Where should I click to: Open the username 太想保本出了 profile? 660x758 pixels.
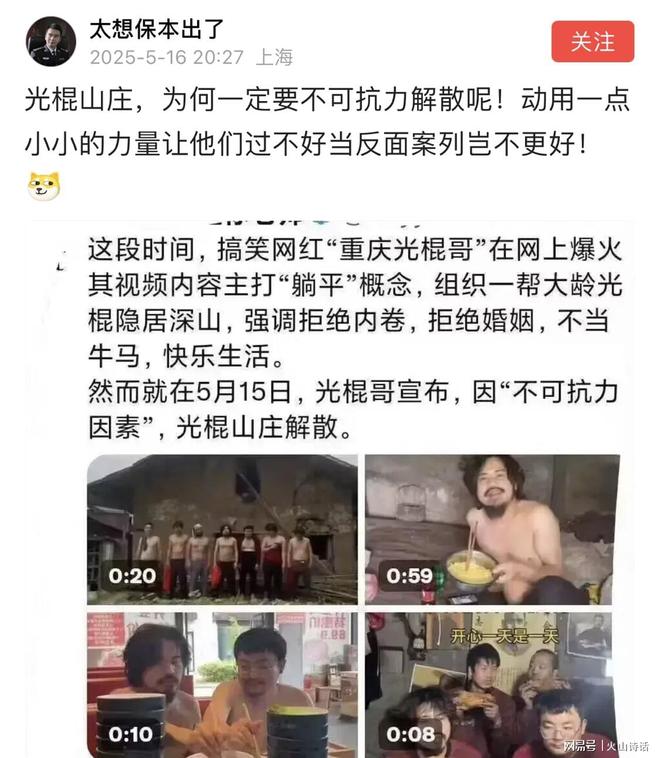click(158, 27)
